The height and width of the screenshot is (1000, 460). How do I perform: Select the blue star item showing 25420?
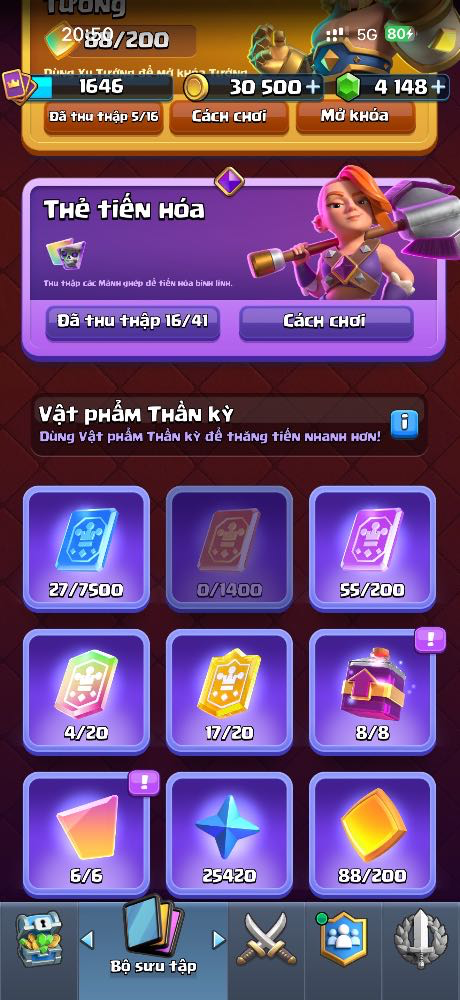point(230,834)
